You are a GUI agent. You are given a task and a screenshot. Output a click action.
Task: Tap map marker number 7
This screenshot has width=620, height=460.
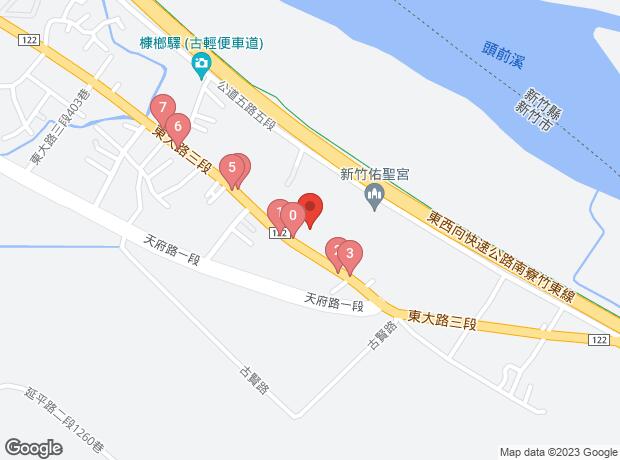click(x=162, y=108)
